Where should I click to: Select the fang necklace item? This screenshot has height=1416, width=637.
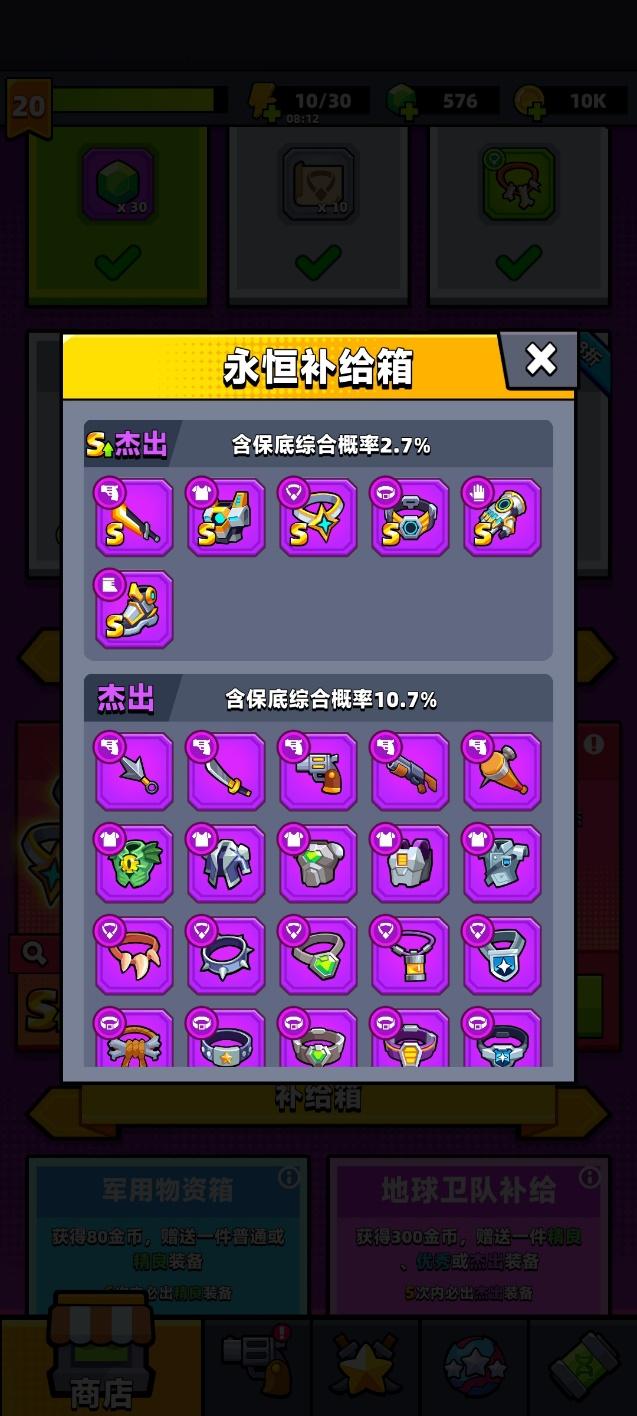tap(134, 955)
